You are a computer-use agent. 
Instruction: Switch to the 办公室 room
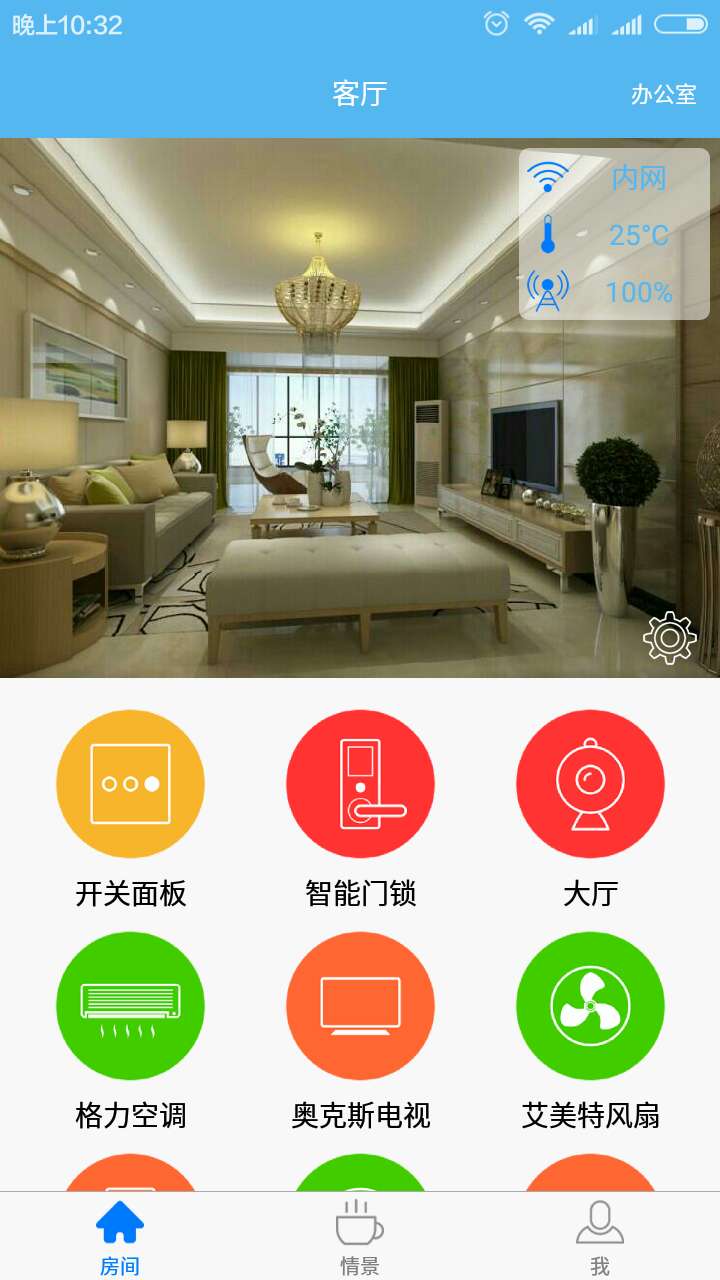coord(663,95)
